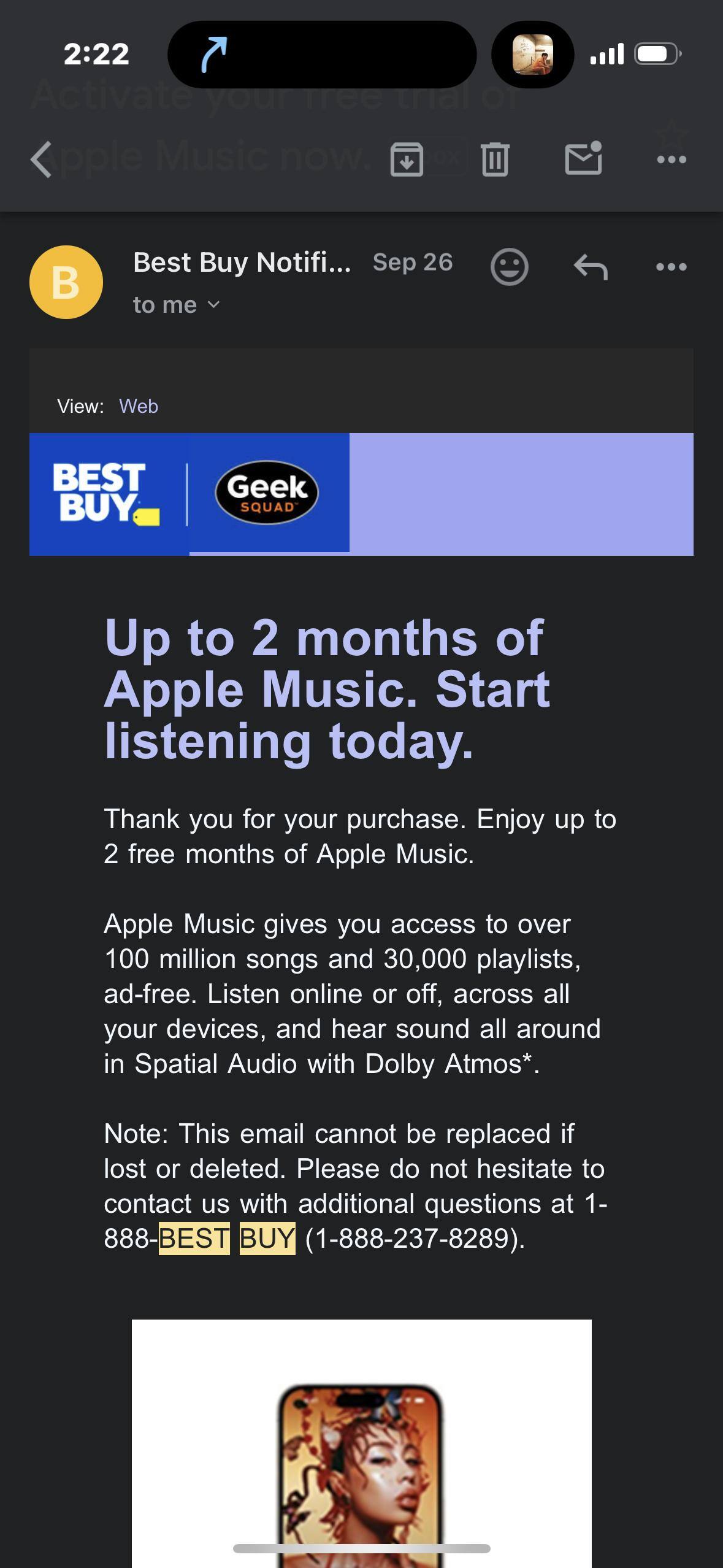Add an emoji reaction to the message
The width and height of the screenshot is (723, 1568).
click(509, 267)
